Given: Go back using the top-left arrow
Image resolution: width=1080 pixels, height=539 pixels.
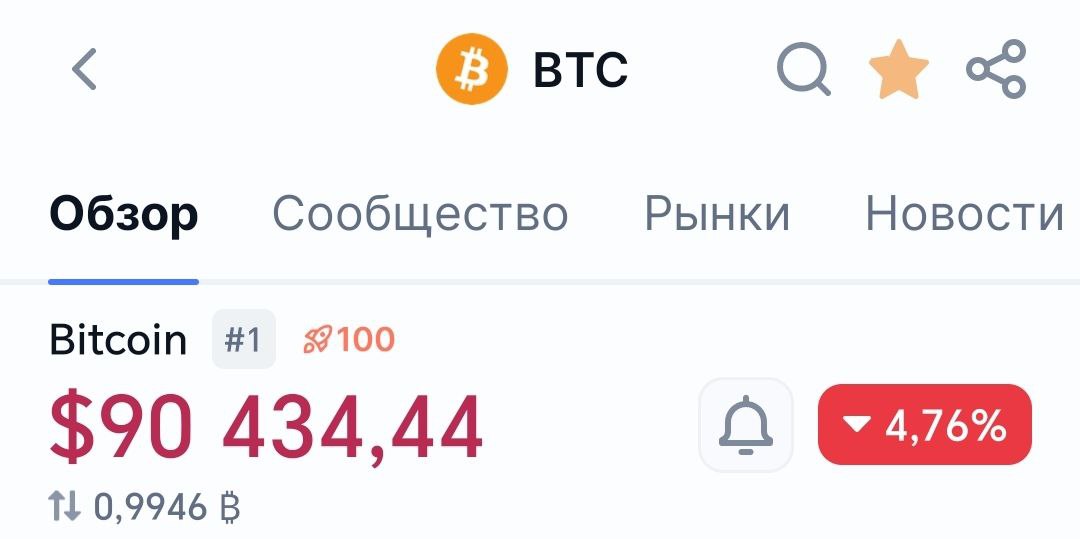Looking at the screenshot, I should coord(85,70).
